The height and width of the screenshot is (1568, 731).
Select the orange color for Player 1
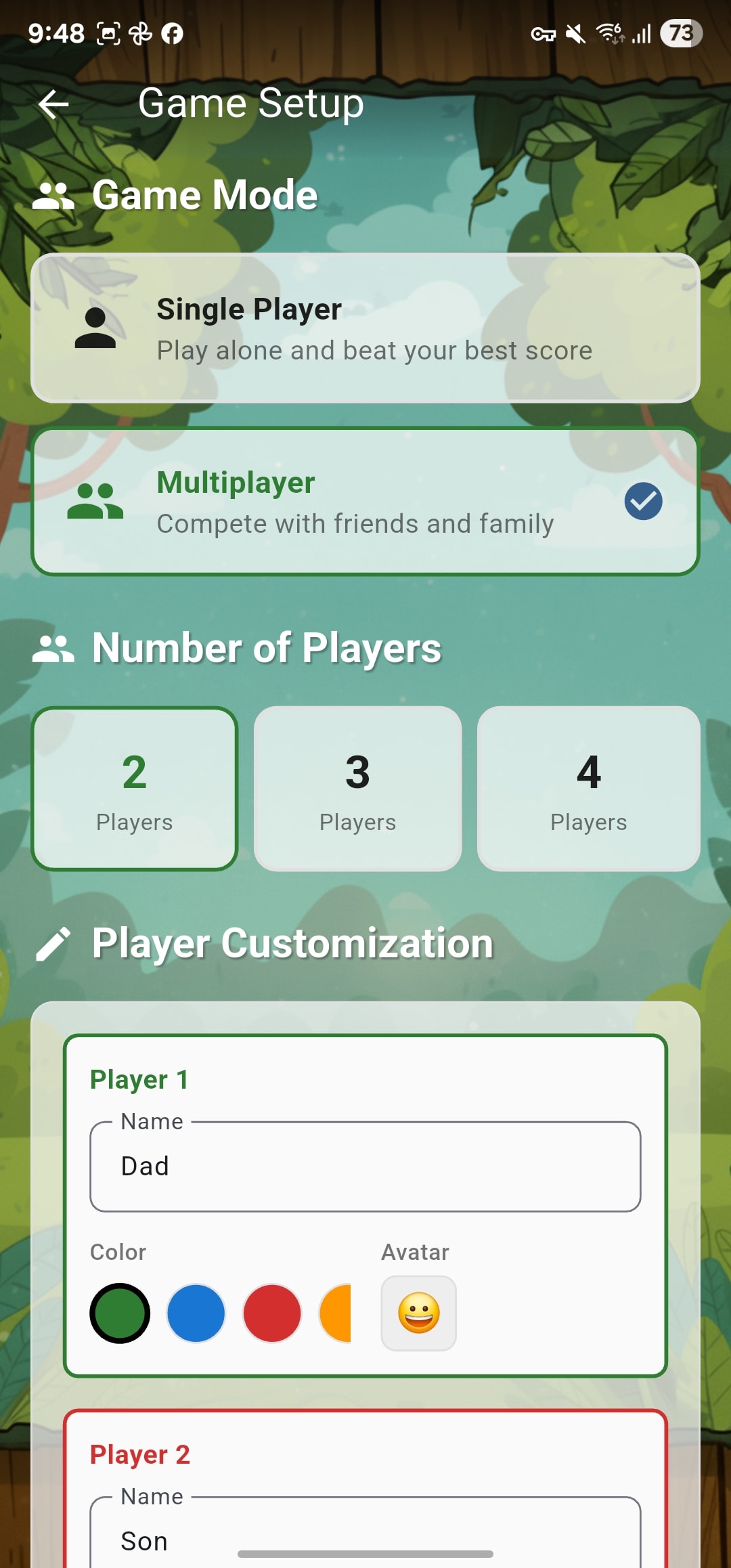coord(337,1313)
